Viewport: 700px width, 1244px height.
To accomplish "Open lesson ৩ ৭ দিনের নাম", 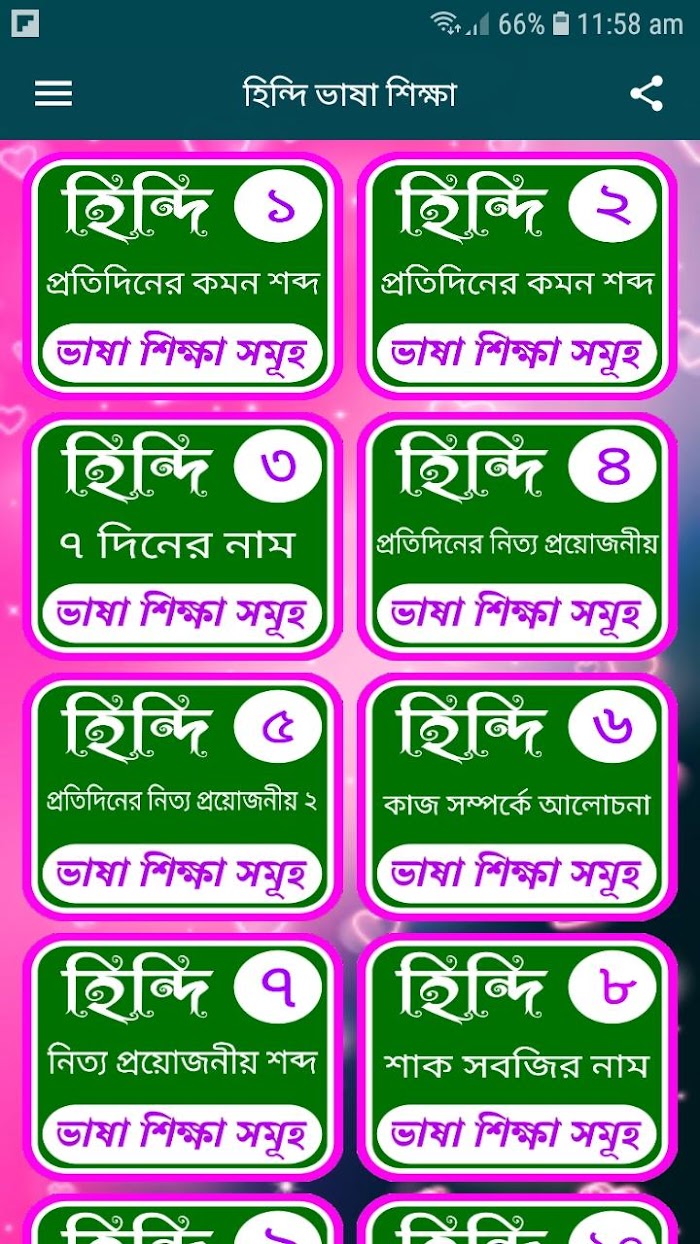I will coord(183,536).
